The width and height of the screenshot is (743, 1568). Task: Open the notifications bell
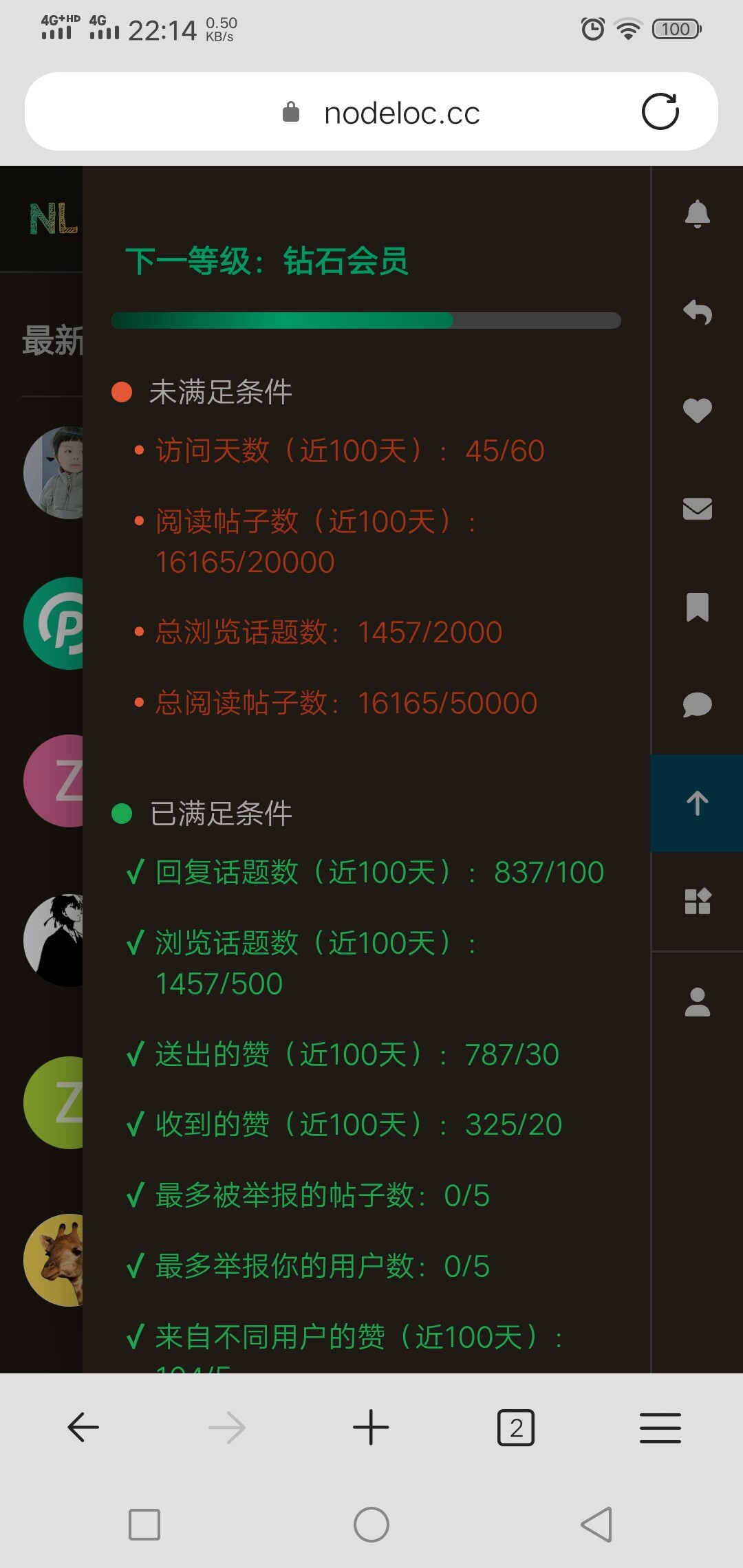(697, 214)
